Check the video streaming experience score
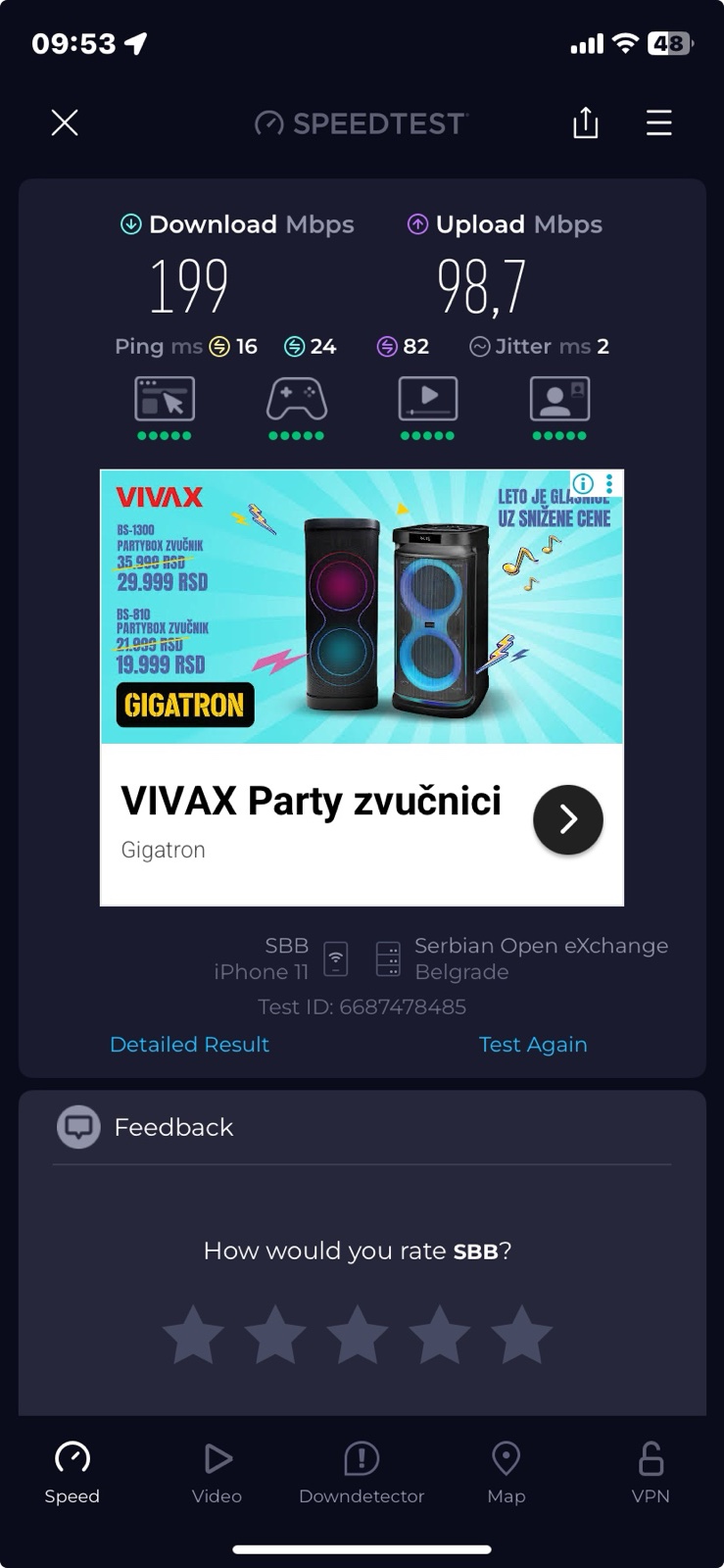724x1568 pixels. coord(427,407)
